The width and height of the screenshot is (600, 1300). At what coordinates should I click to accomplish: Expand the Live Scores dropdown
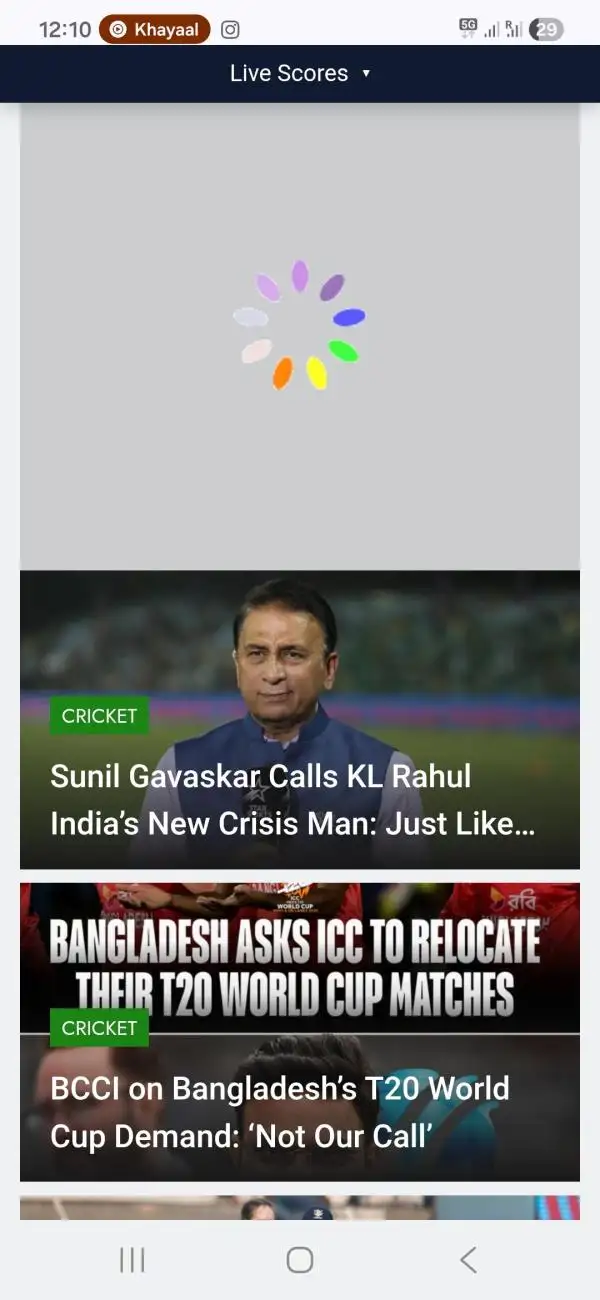point(300,73)
